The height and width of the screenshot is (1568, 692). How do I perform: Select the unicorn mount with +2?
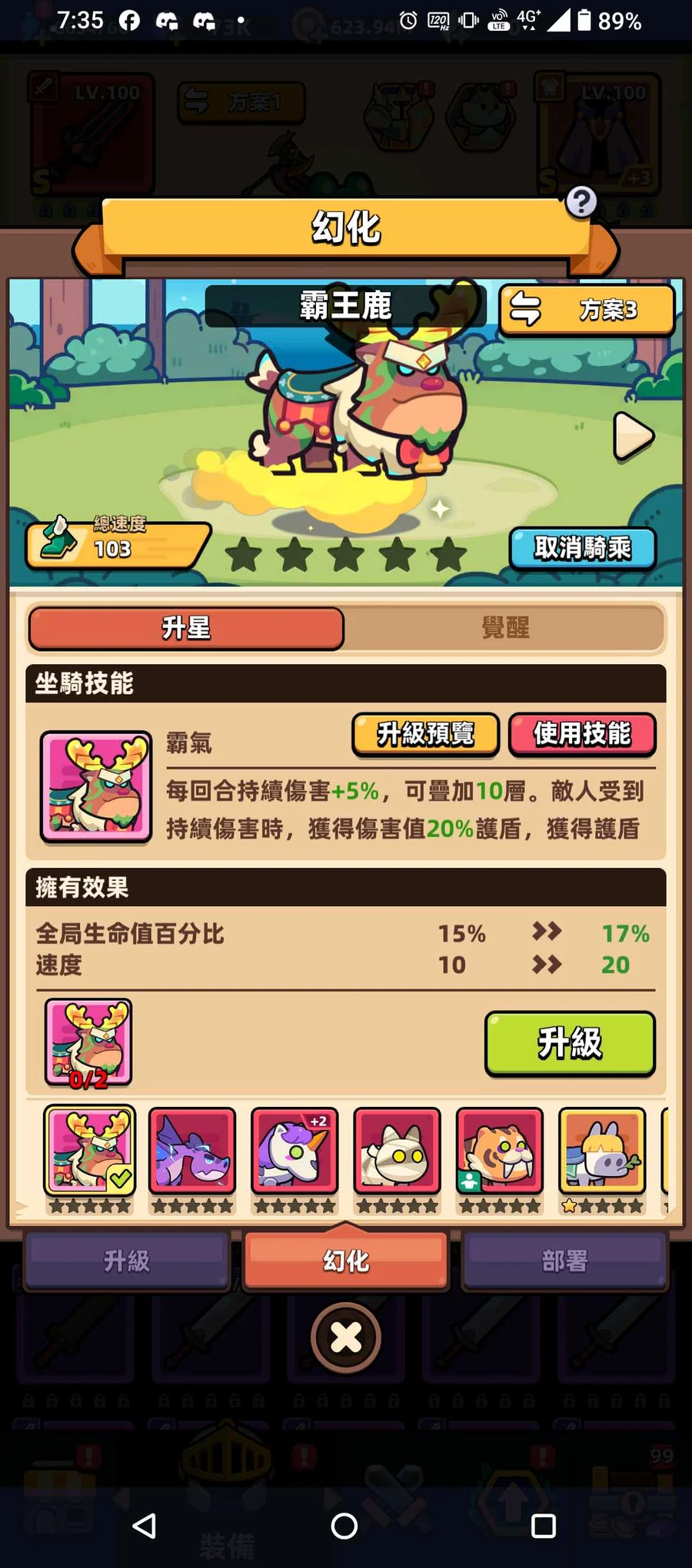tap(294, 1151)
